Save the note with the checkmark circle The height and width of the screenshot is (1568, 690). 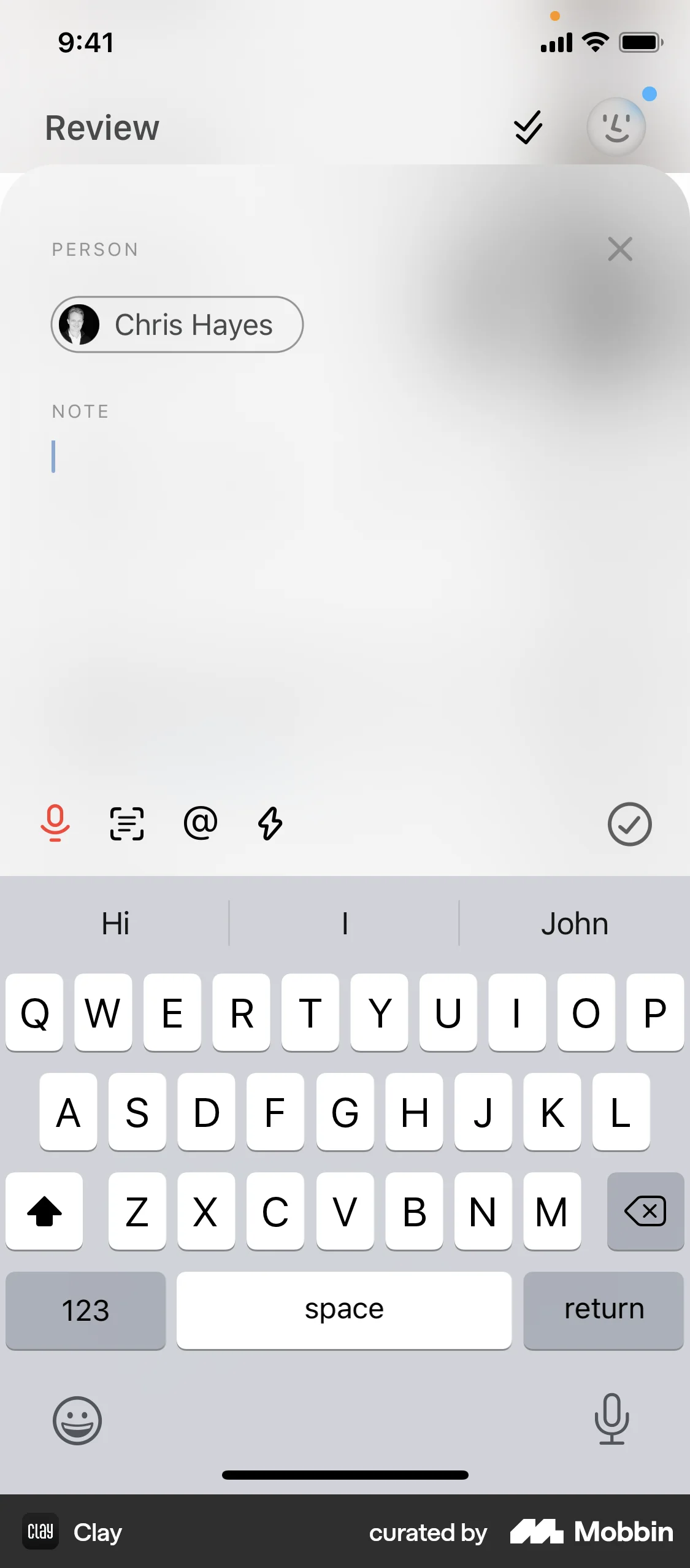[629, 824]
